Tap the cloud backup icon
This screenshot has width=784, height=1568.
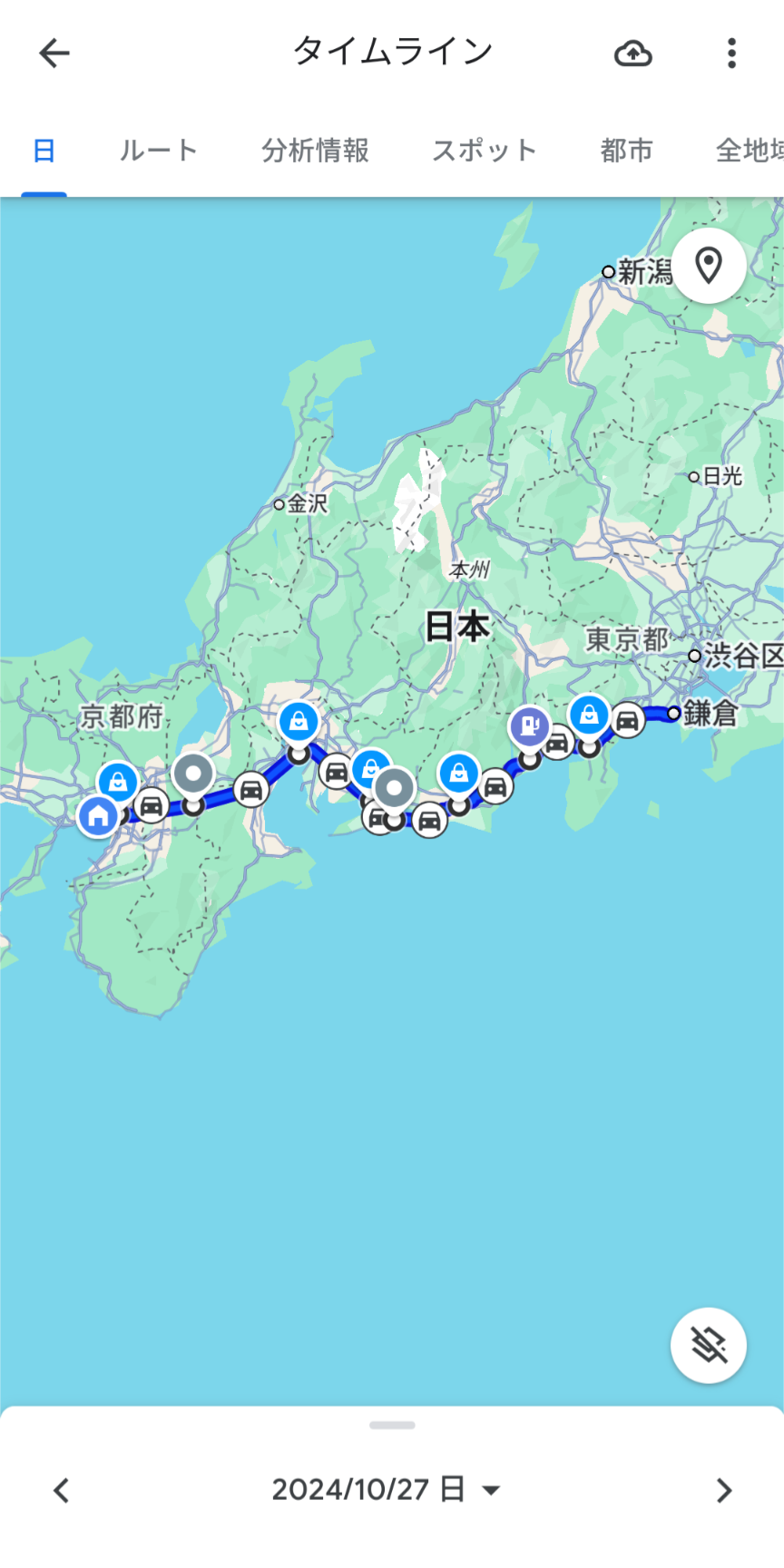pyautogui.click(x=632, y=54)
